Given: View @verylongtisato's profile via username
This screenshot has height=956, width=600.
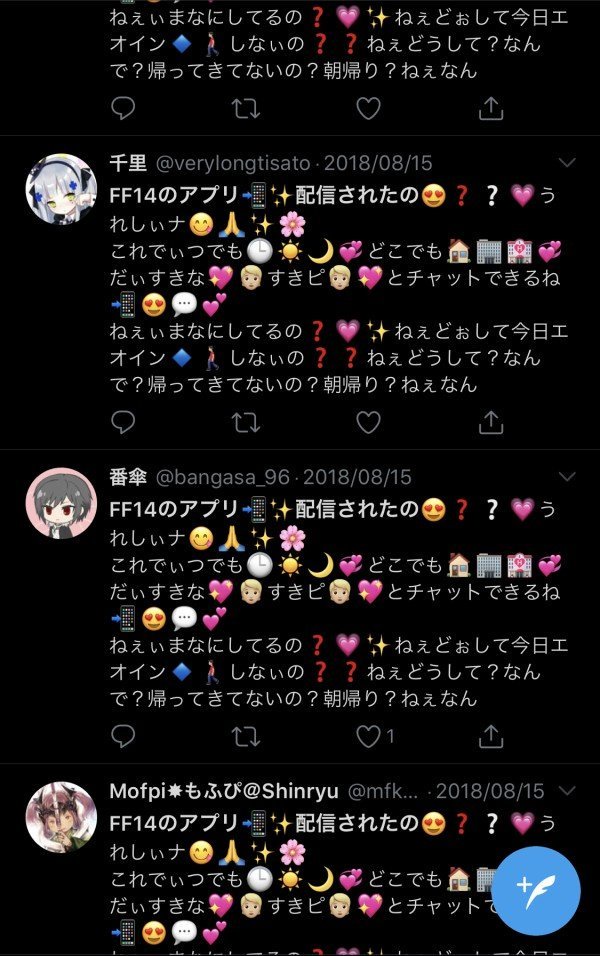Looking at the screenshot, I should pos(231,163).
